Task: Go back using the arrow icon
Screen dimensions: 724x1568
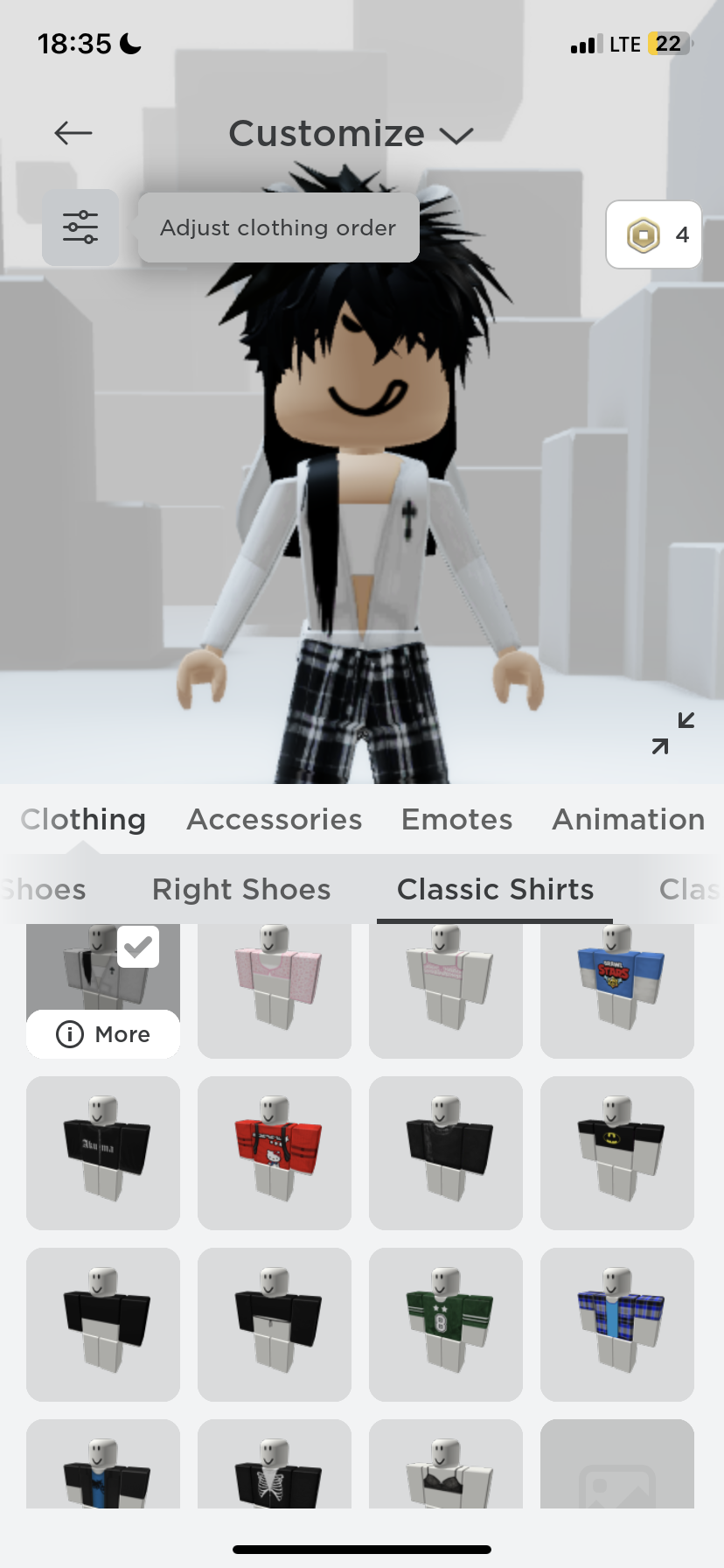Action: [x=73, y=133]
